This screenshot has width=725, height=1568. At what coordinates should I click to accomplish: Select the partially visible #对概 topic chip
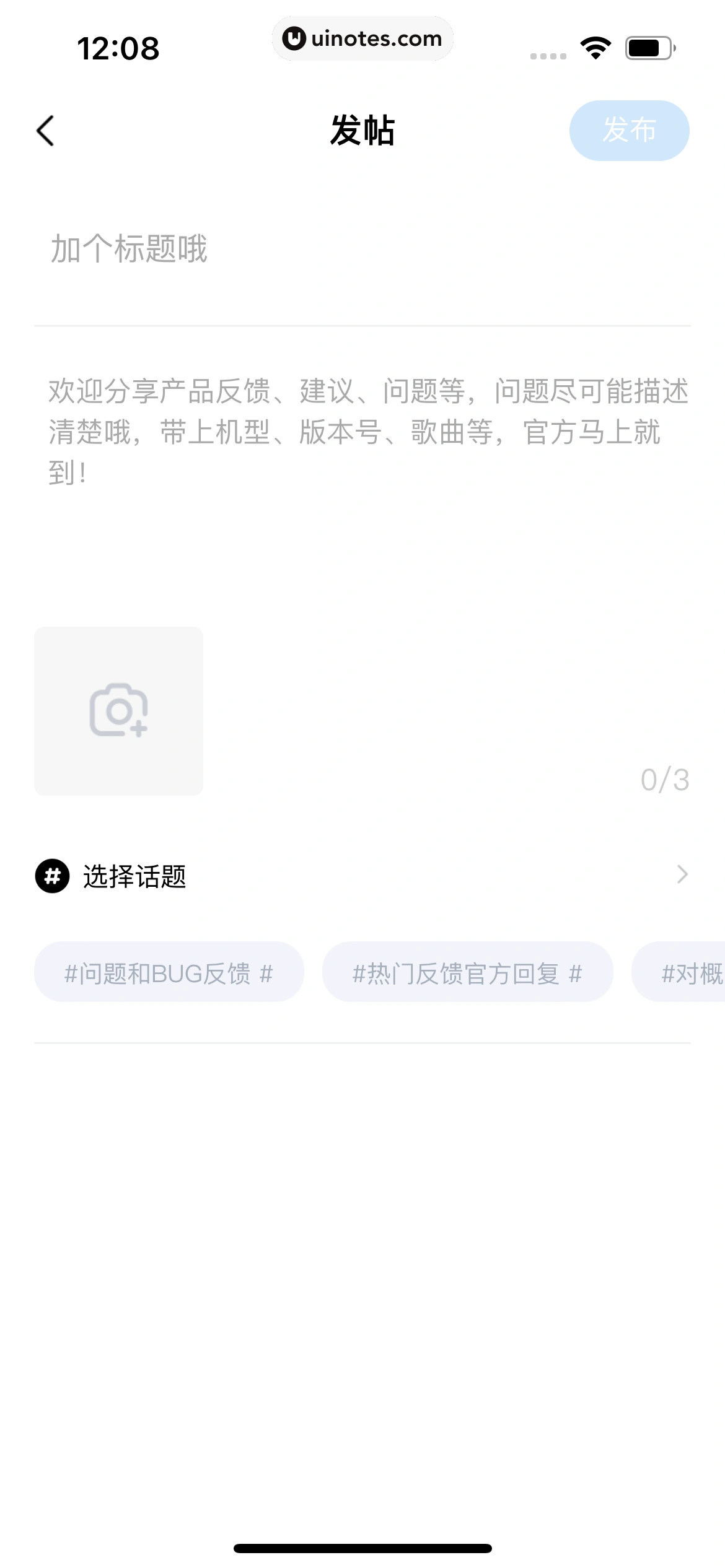click(688, 971)
